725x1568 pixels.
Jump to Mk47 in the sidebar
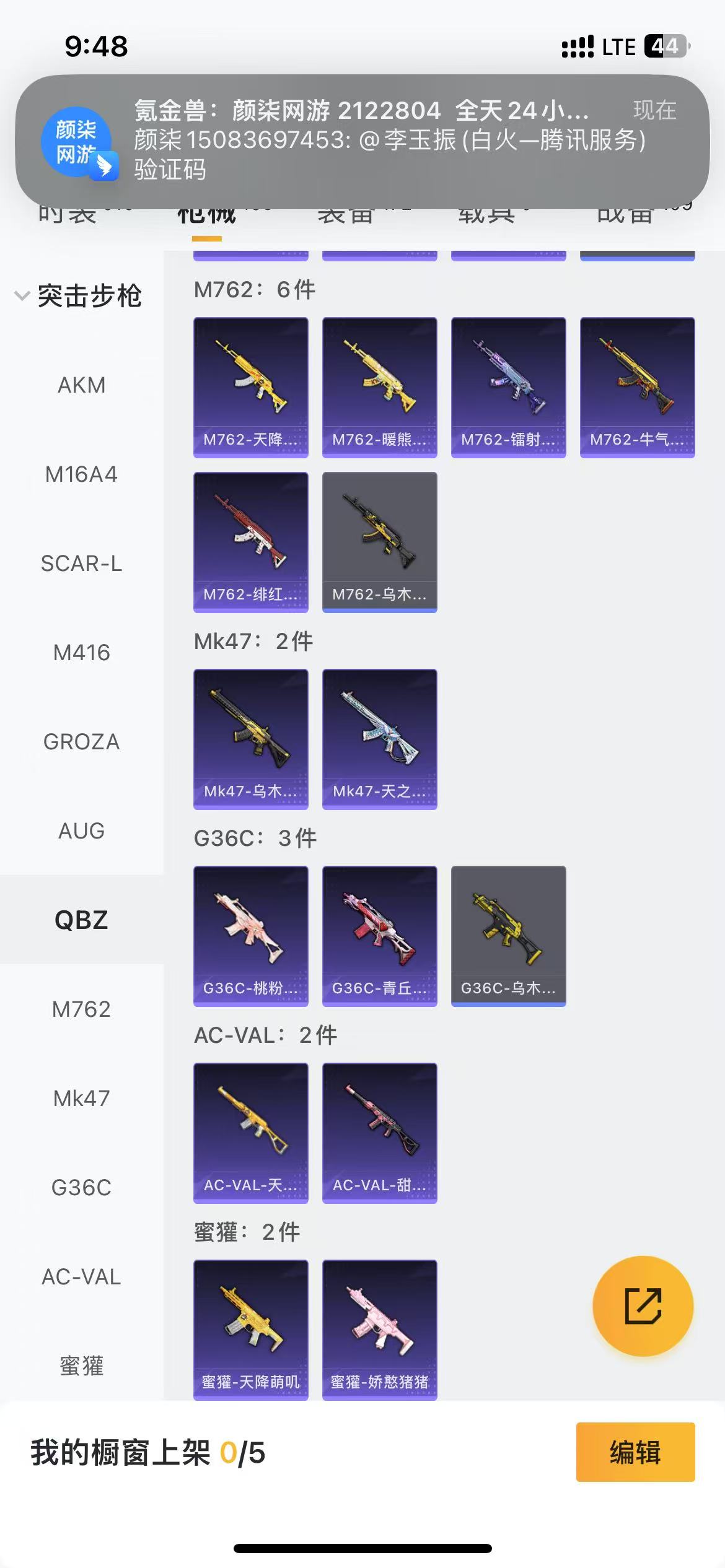tap(81, 1099)
